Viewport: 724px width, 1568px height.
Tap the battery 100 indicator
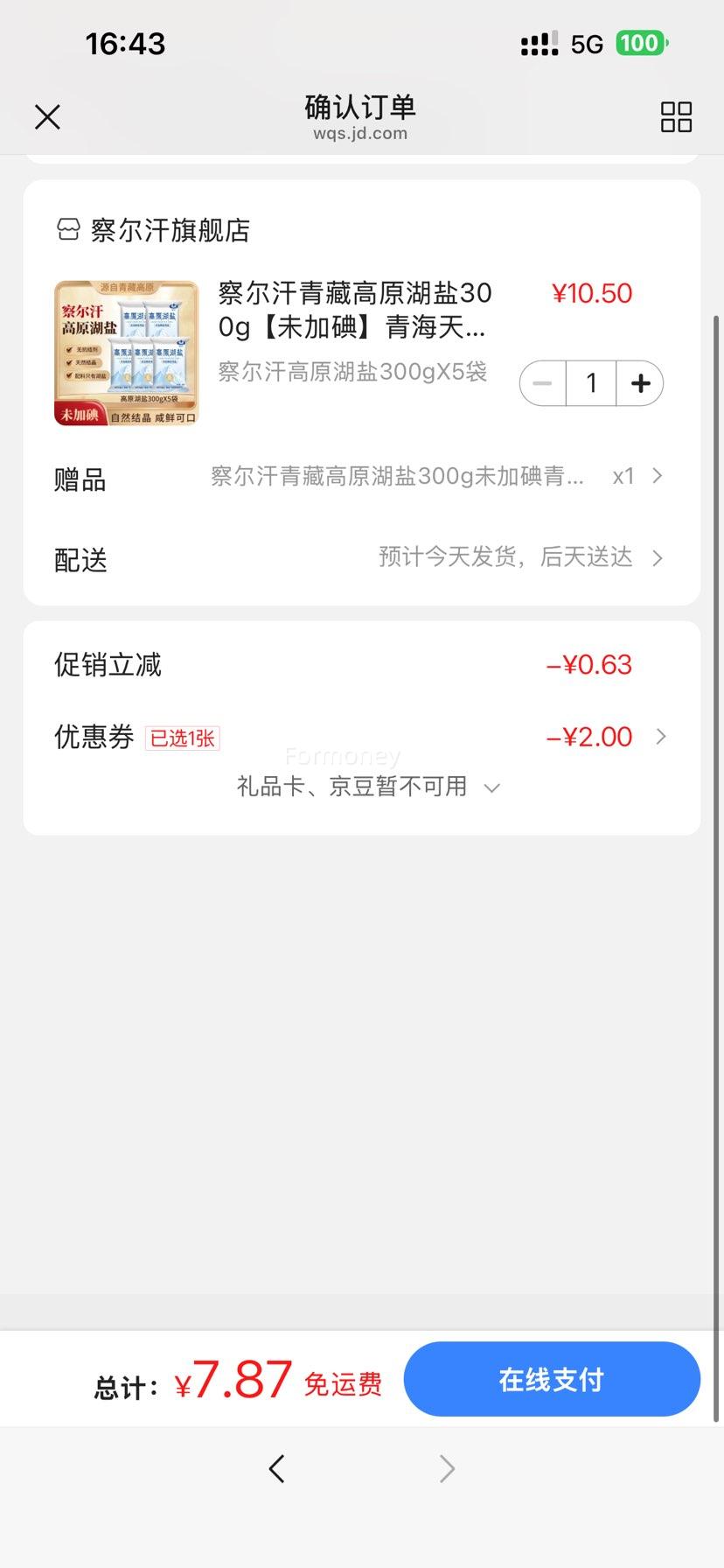pos(641,43)
